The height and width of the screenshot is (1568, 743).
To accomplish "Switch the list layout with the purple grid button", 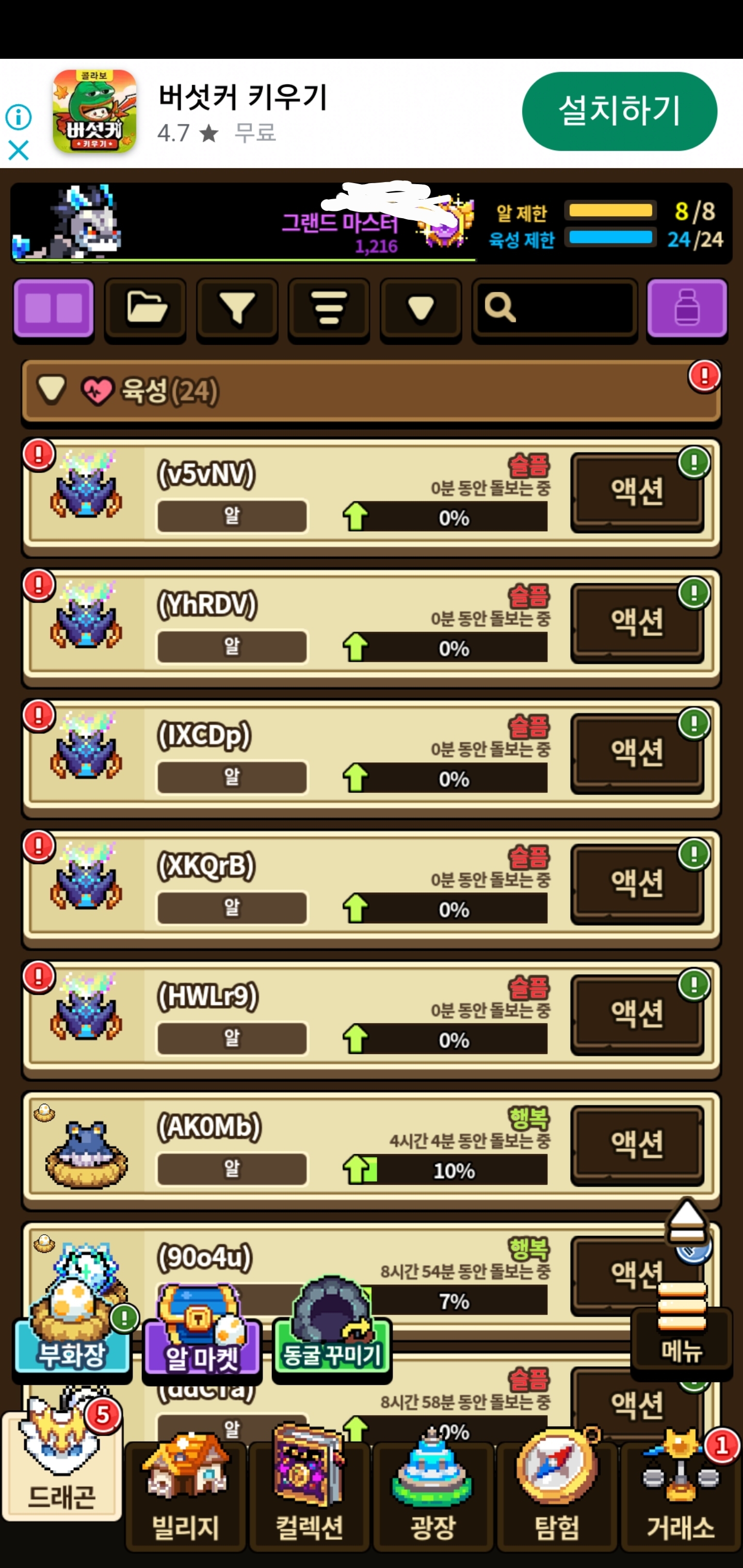I will (x=54, y=308).
